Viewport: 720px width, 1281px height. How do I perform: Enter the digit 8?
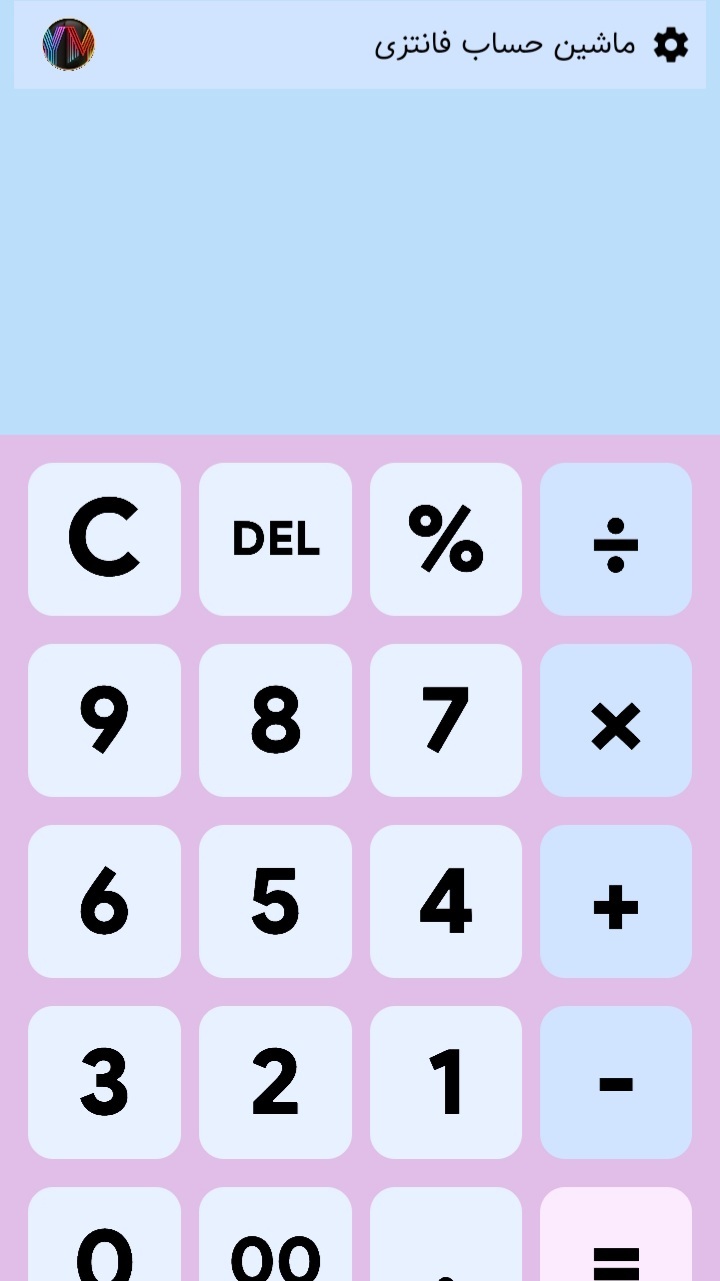click(275, 720)
